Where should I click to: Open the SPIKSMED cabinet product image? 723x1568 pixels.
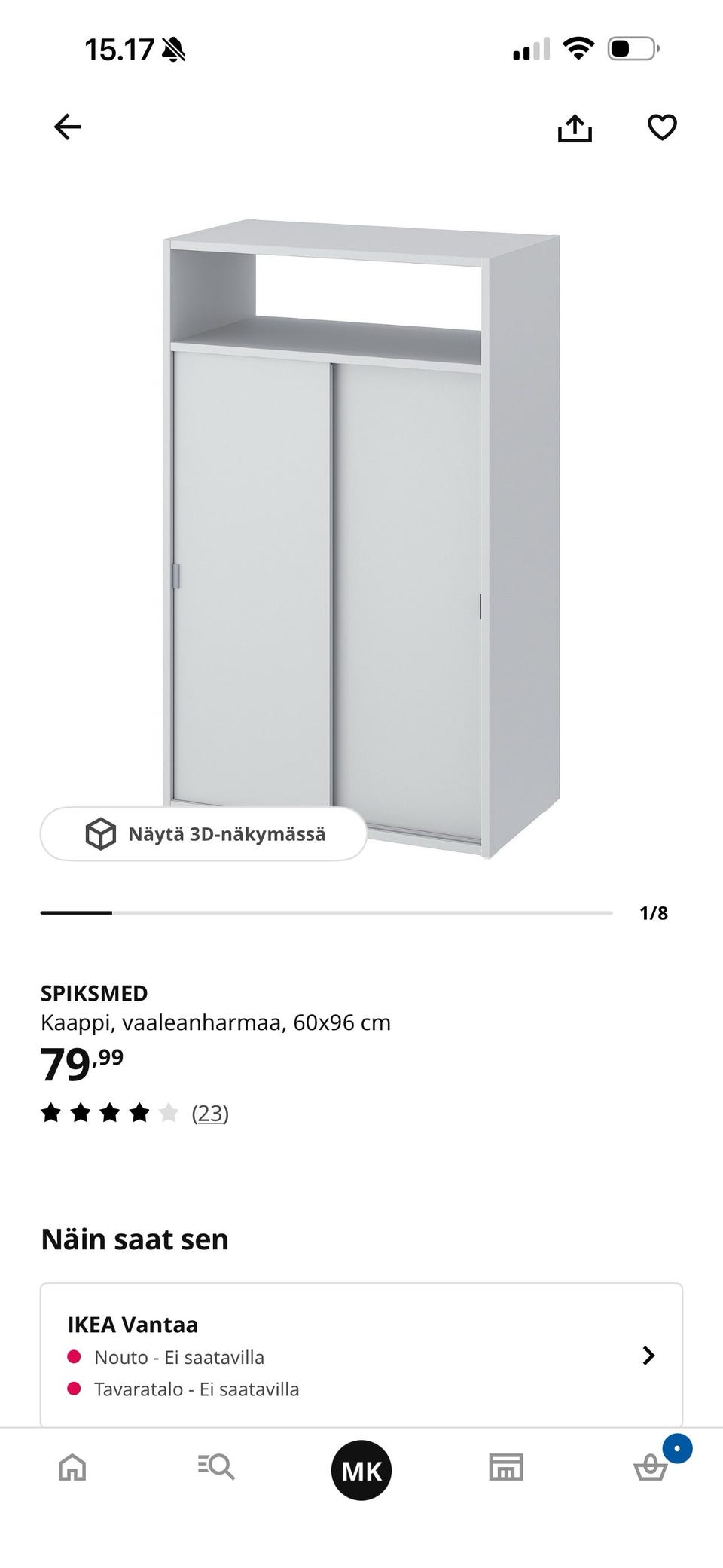click(x=361, y=539)
